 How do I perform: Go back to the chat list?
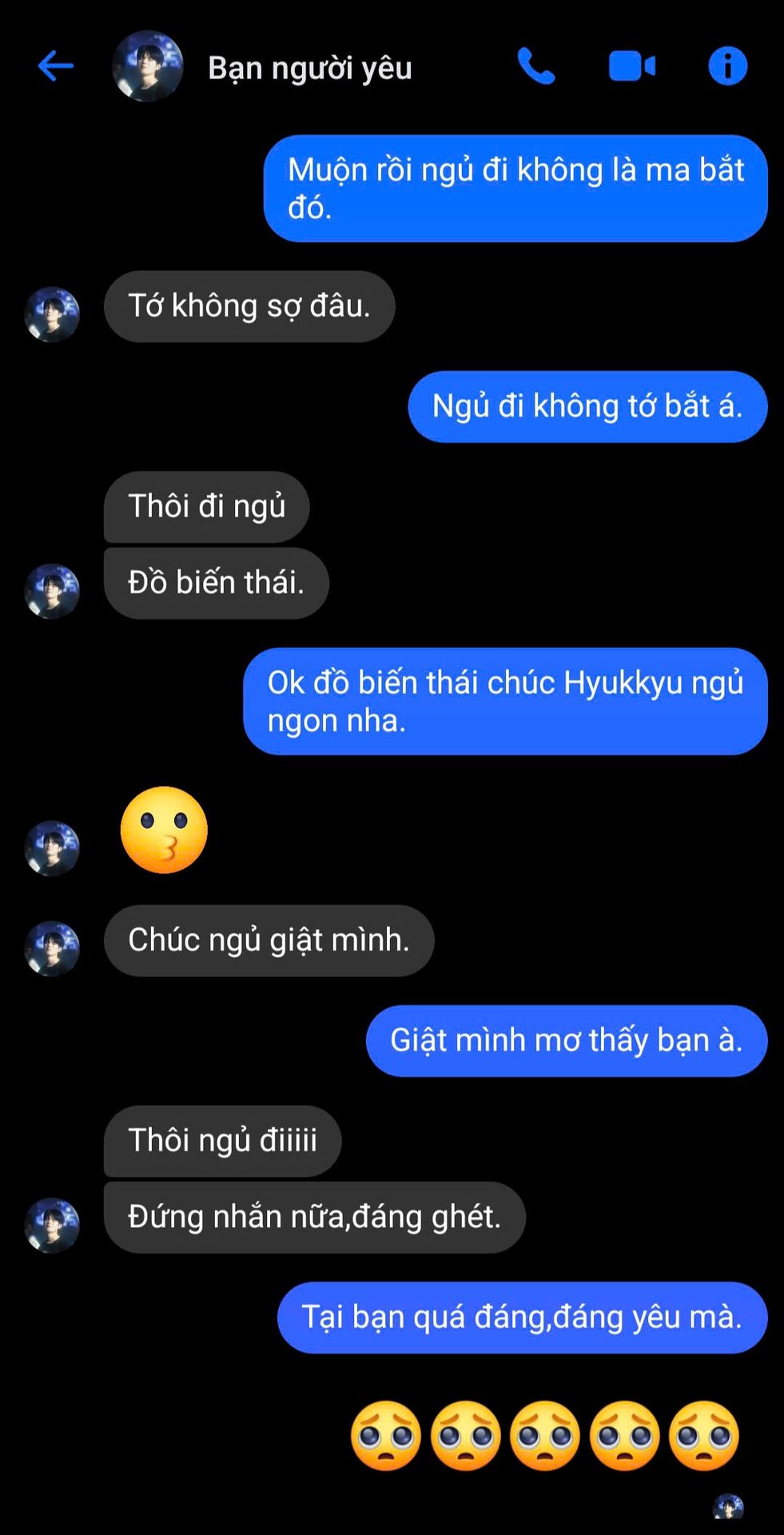tap(56, 66)
